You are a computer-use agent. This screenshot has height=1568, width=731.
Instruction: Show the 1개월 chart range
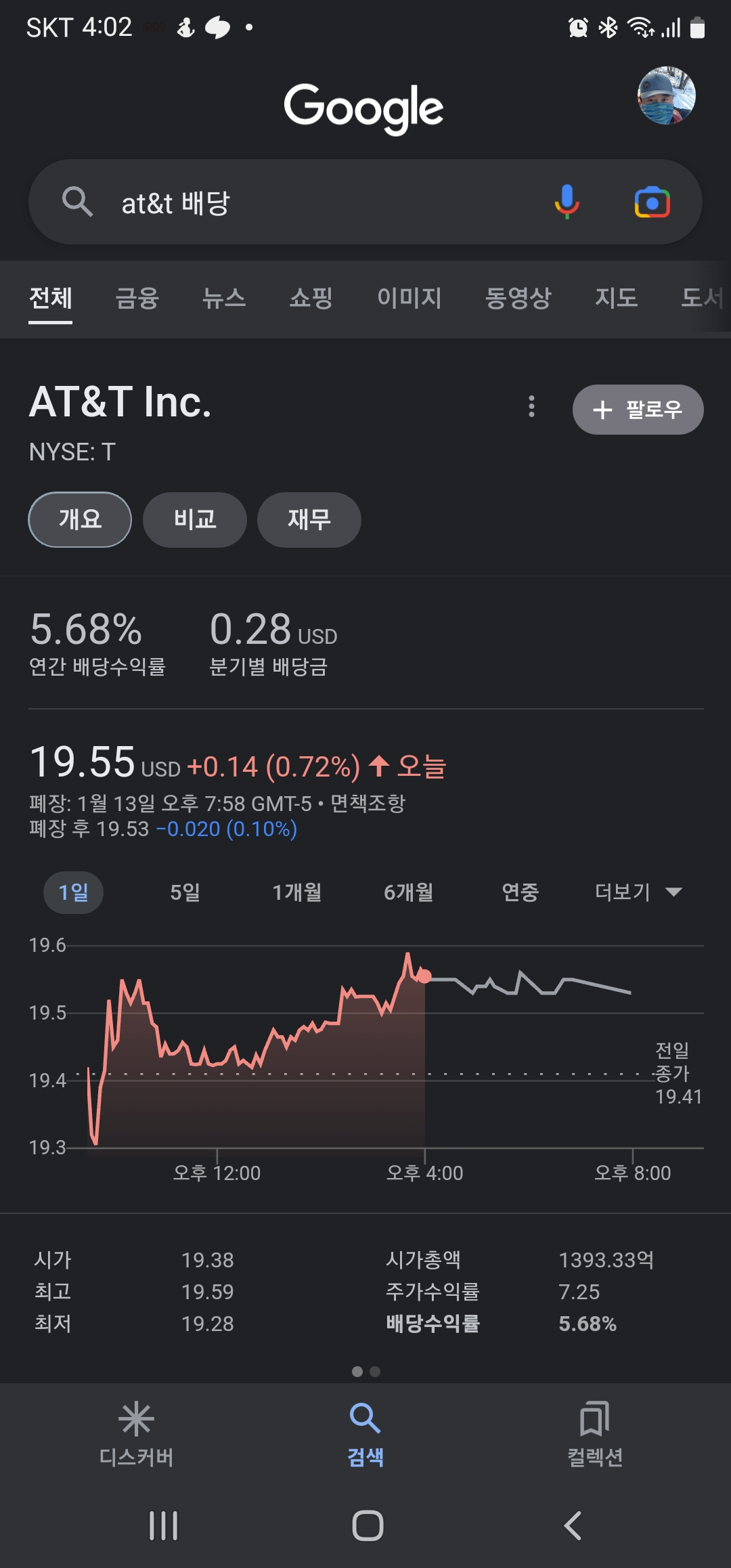pos(296,892)
